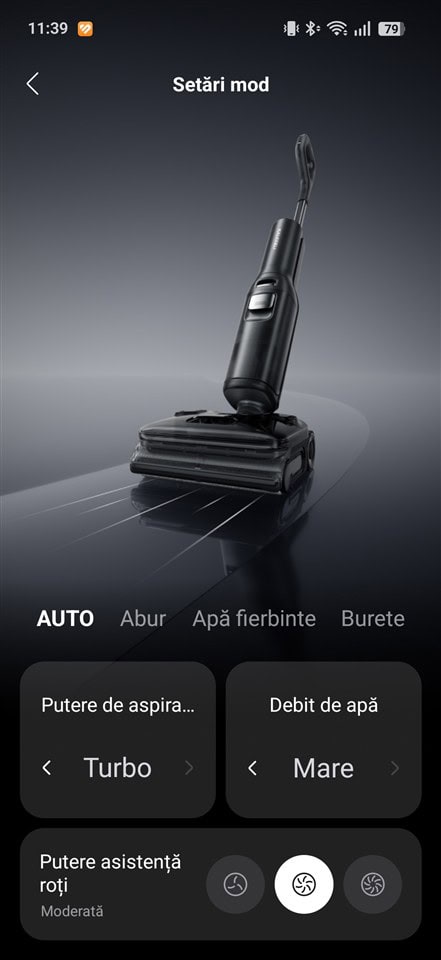
Task: Tap the right arrow next to Mare
Action: point(395,768)
